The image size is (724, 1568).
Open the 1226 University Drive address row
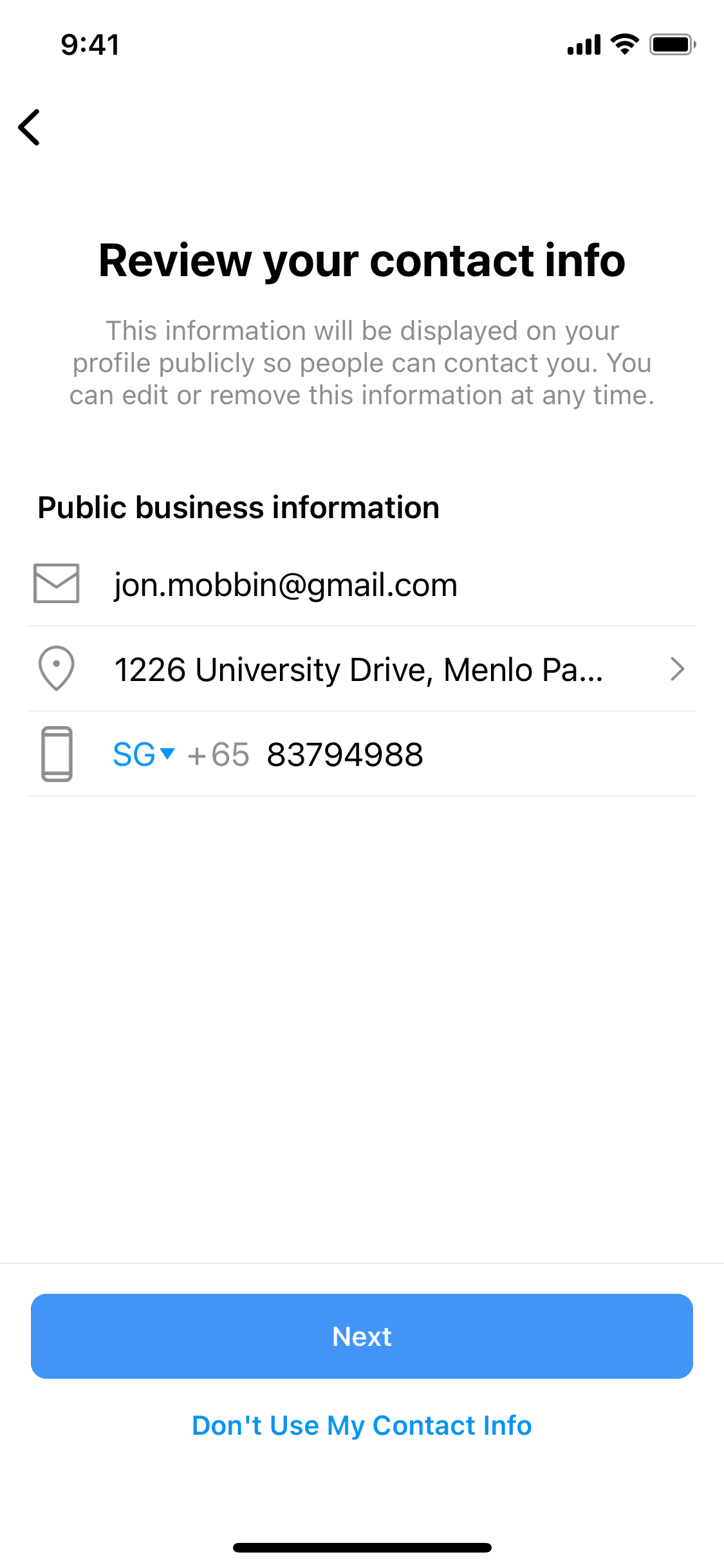coord(360,669)
